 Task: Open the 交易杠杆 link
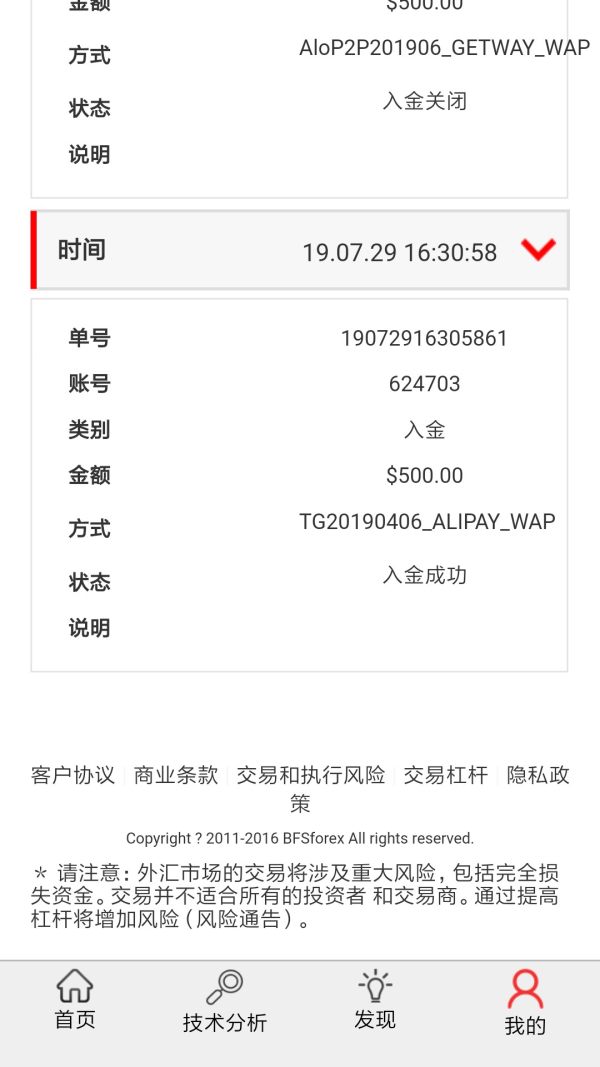click(x=446, y=775)
